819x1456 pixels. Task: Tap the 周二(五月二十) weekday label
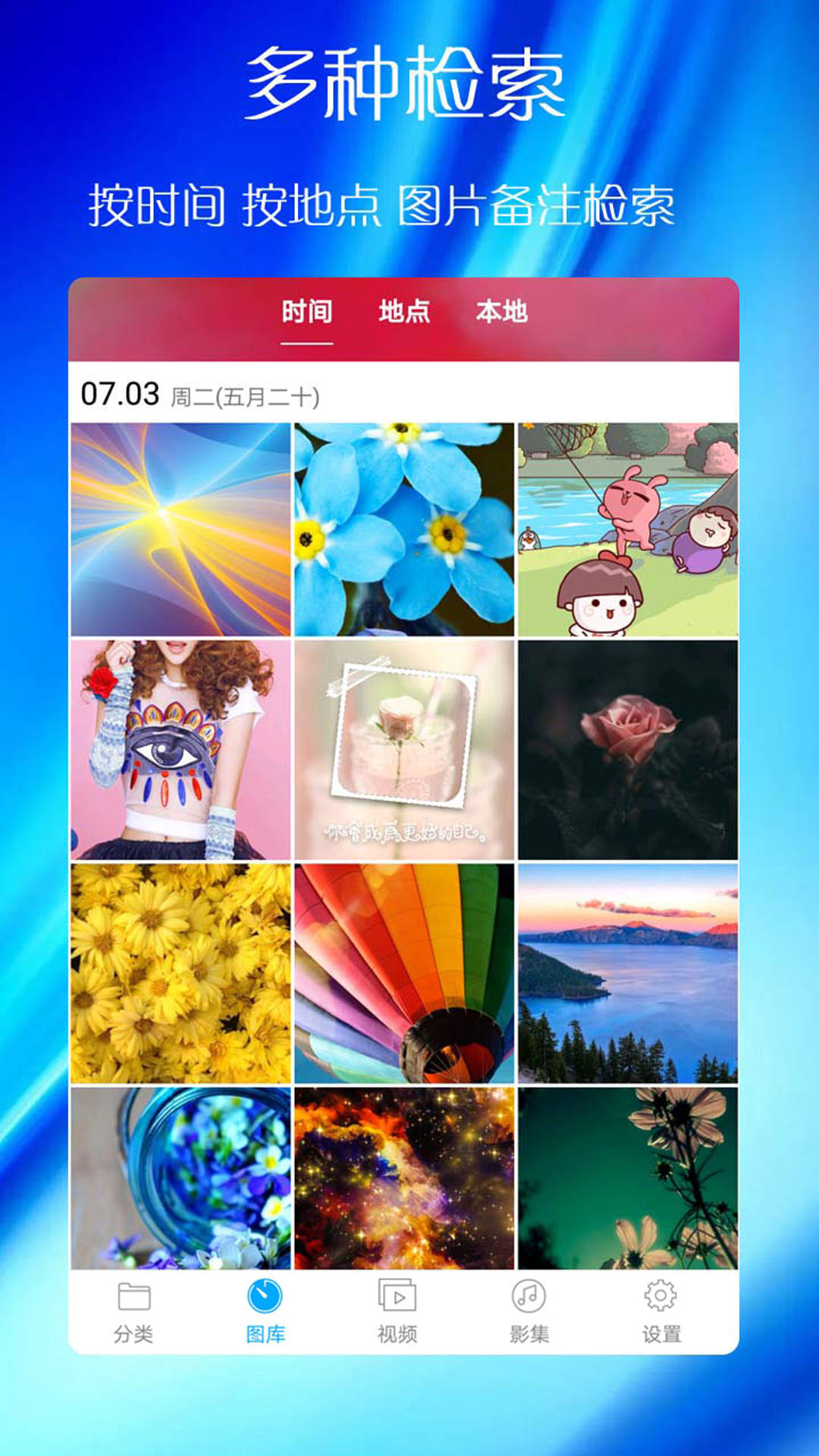(246, 394)
